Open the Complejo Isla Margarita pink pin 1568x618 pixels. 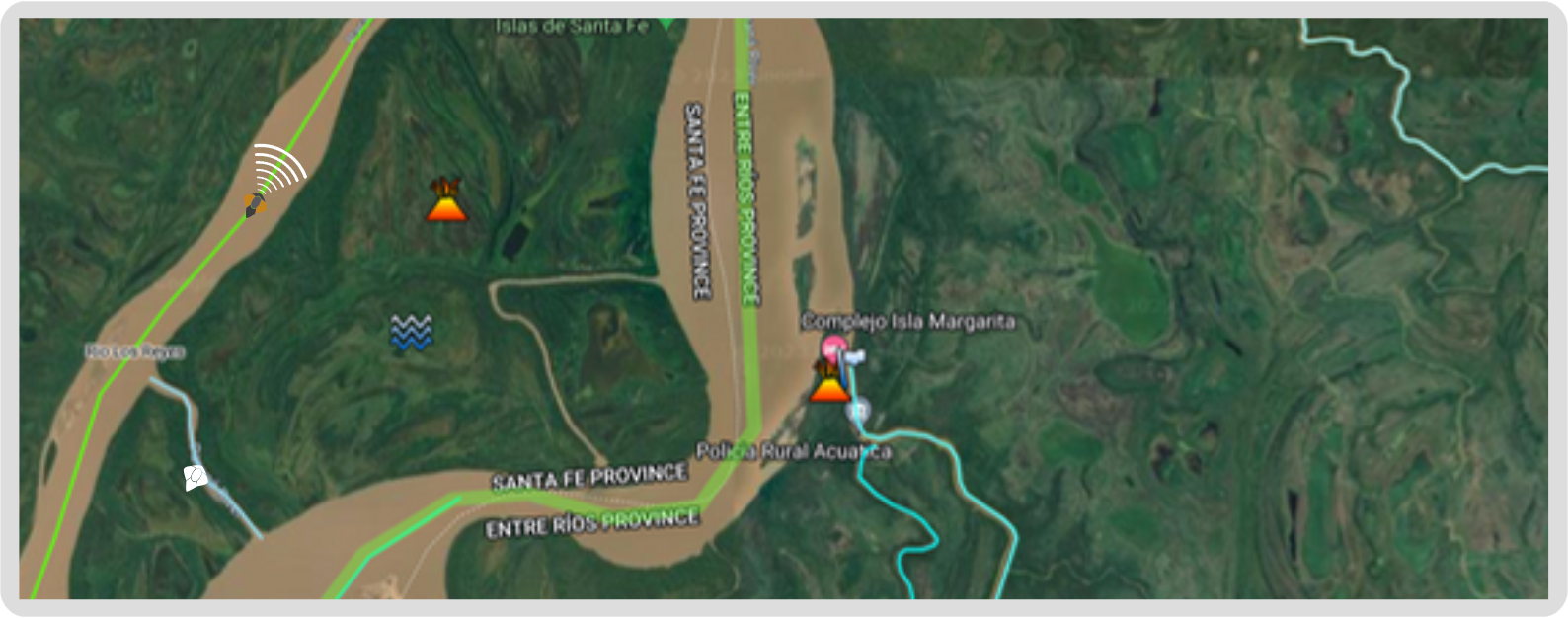(834, 349)
